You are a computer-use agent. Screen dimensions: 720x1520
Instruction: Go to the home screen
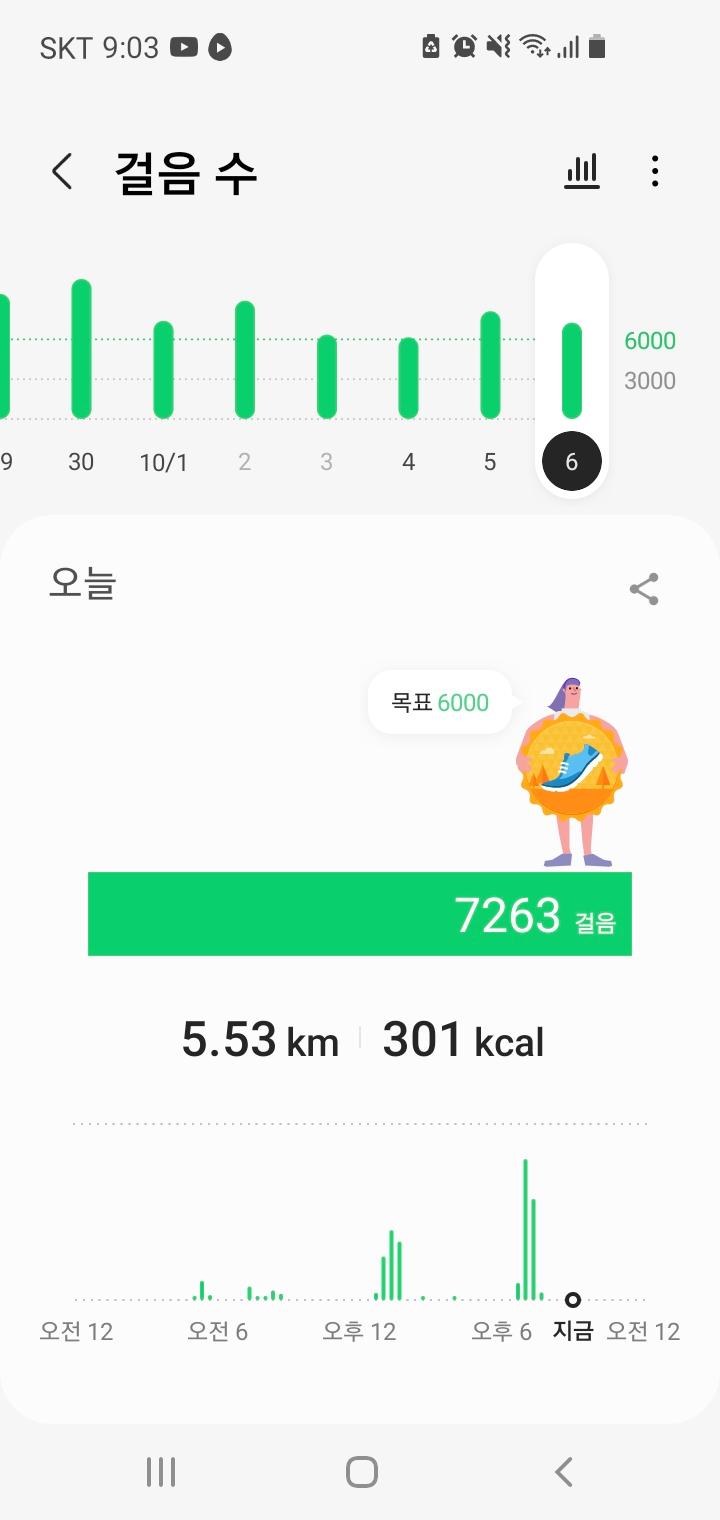[x=361, y=1472]
